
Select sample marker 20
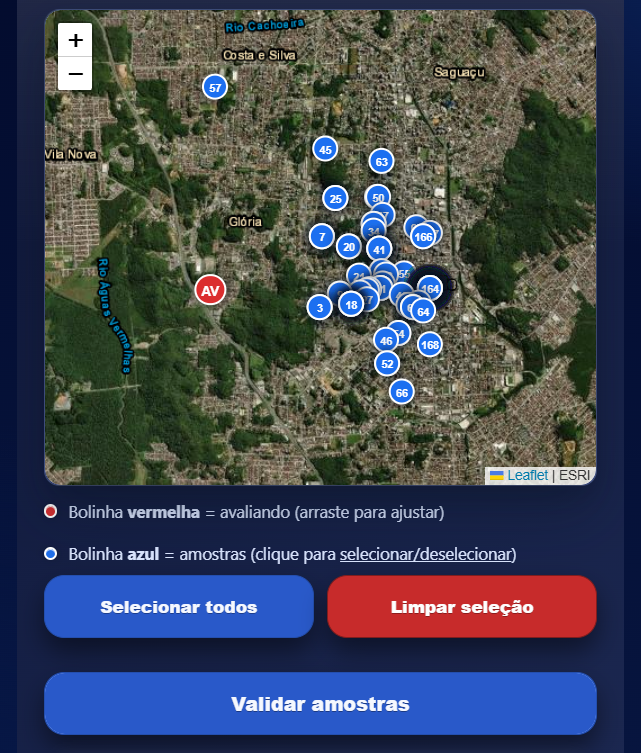[x=347, y=246]
